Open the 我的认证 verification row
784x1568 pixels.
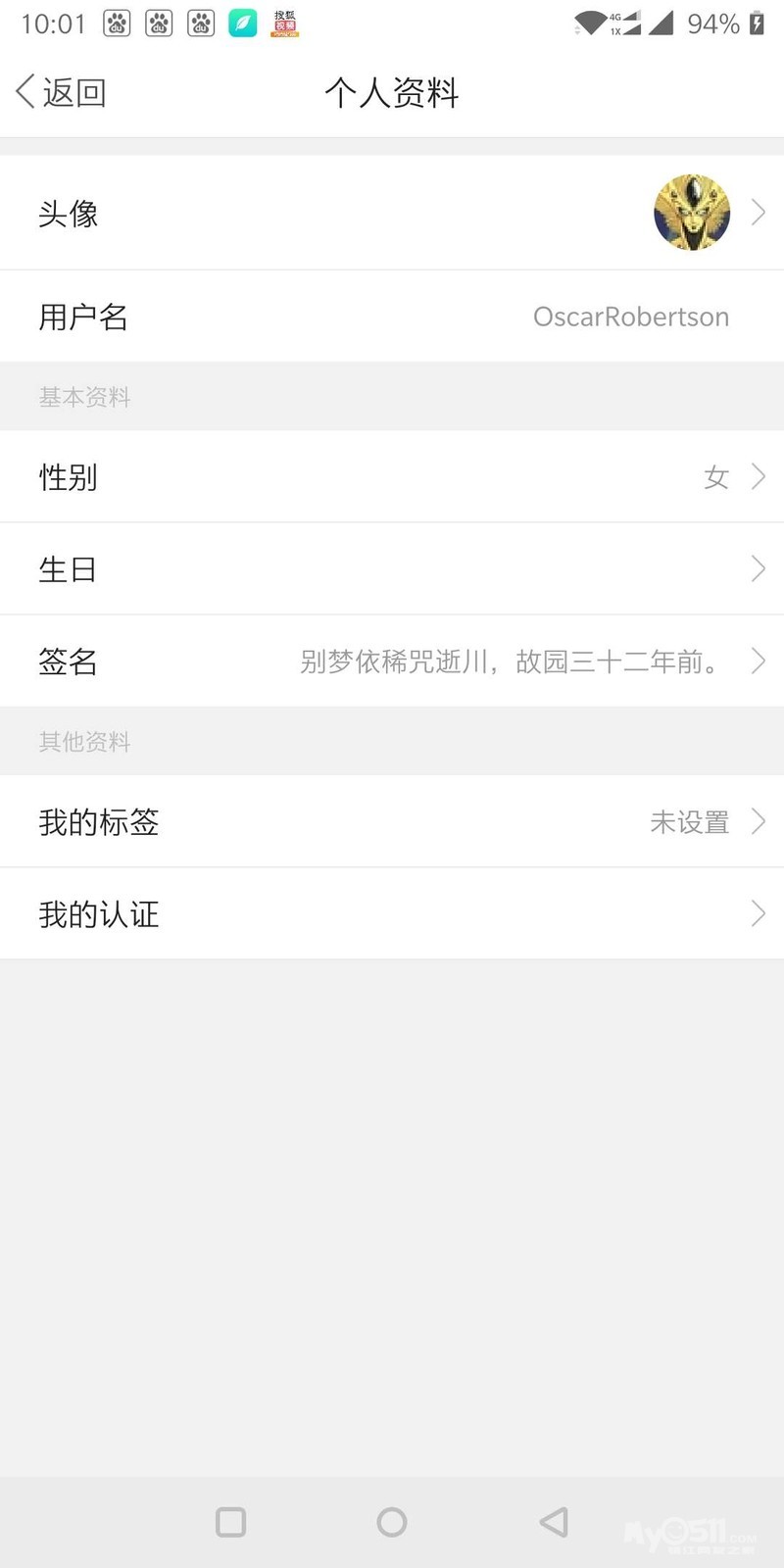(392, 914)
